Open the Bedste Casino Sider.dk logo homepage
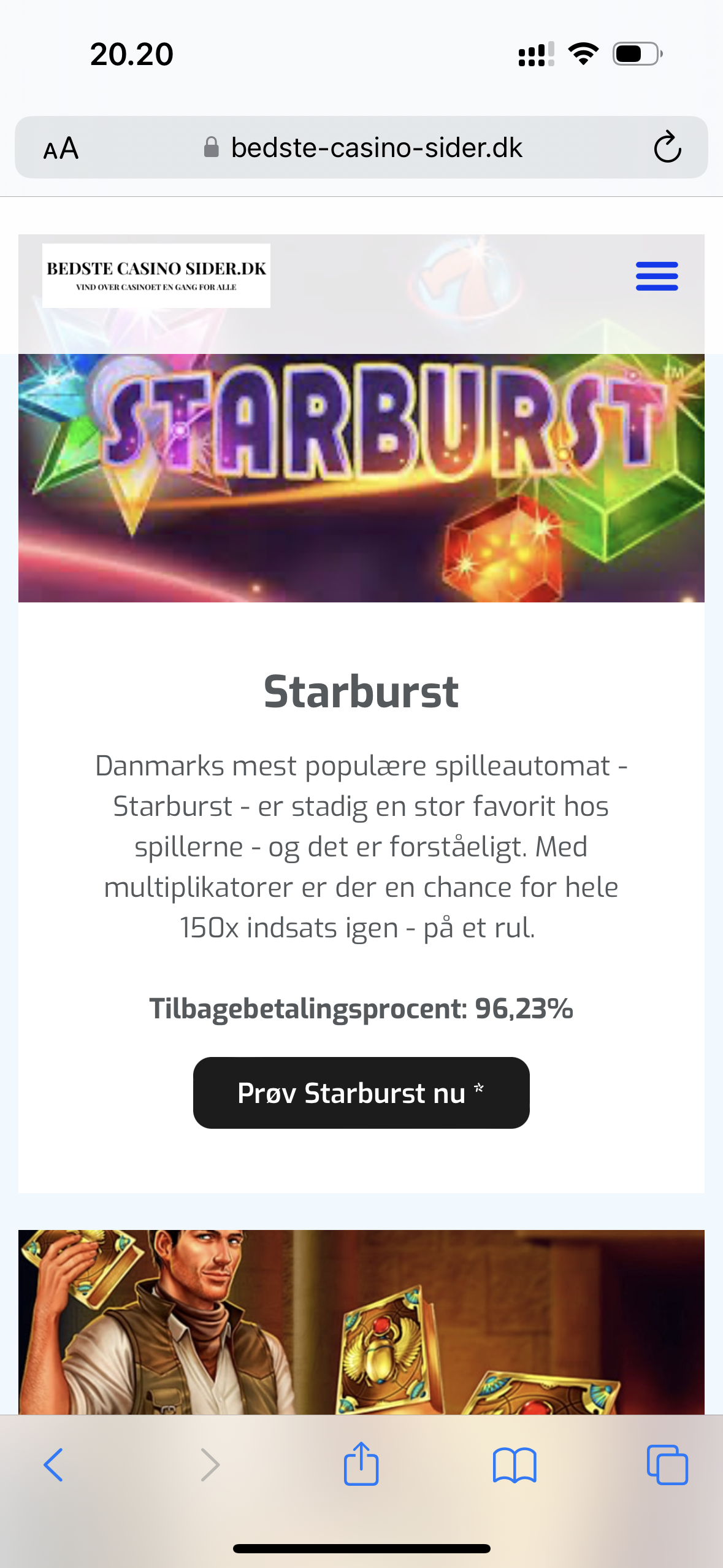This screenshot has height=1568, width=723. click(156, 276)
